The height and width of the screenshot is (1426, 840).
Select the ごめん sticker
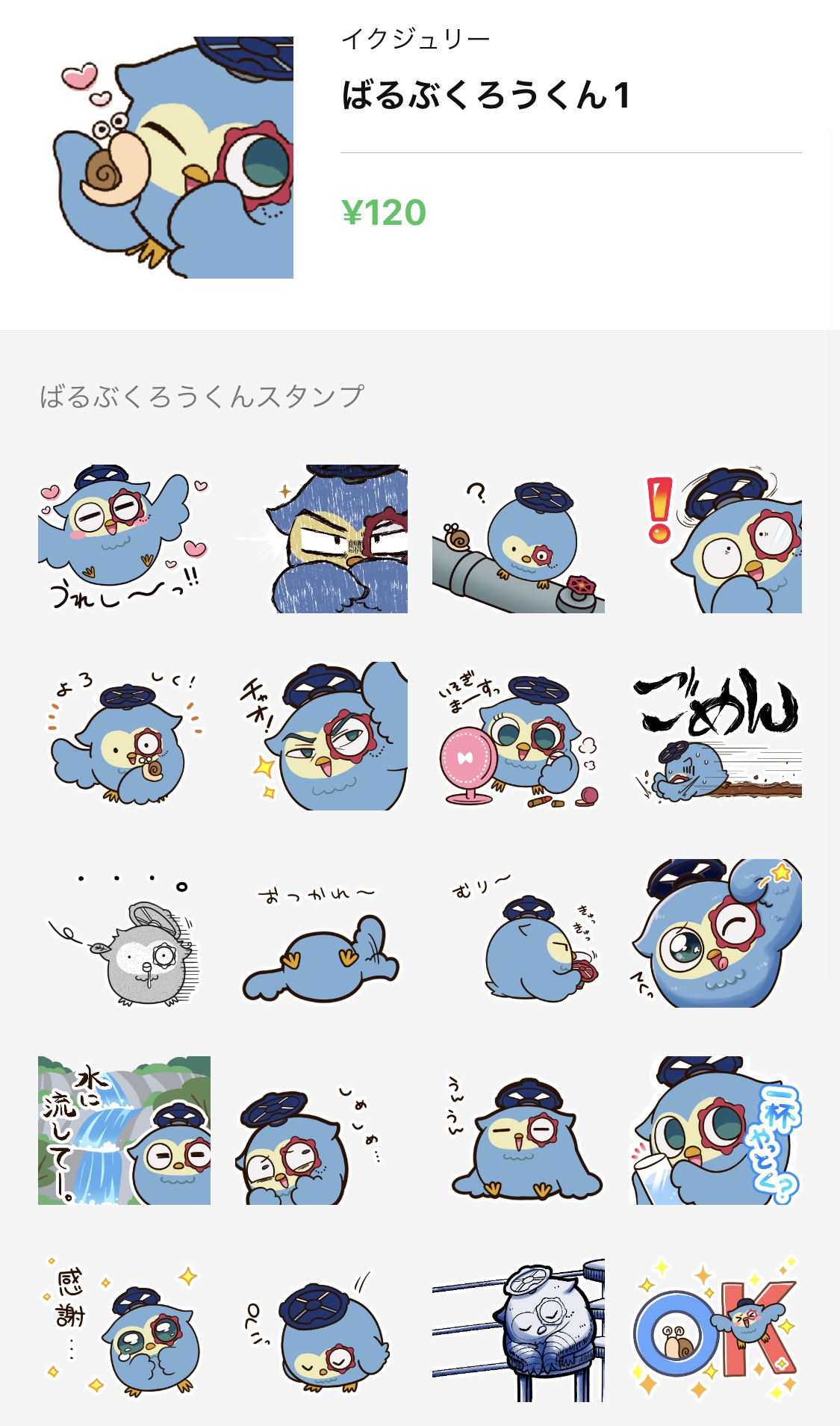coord(715,736)
